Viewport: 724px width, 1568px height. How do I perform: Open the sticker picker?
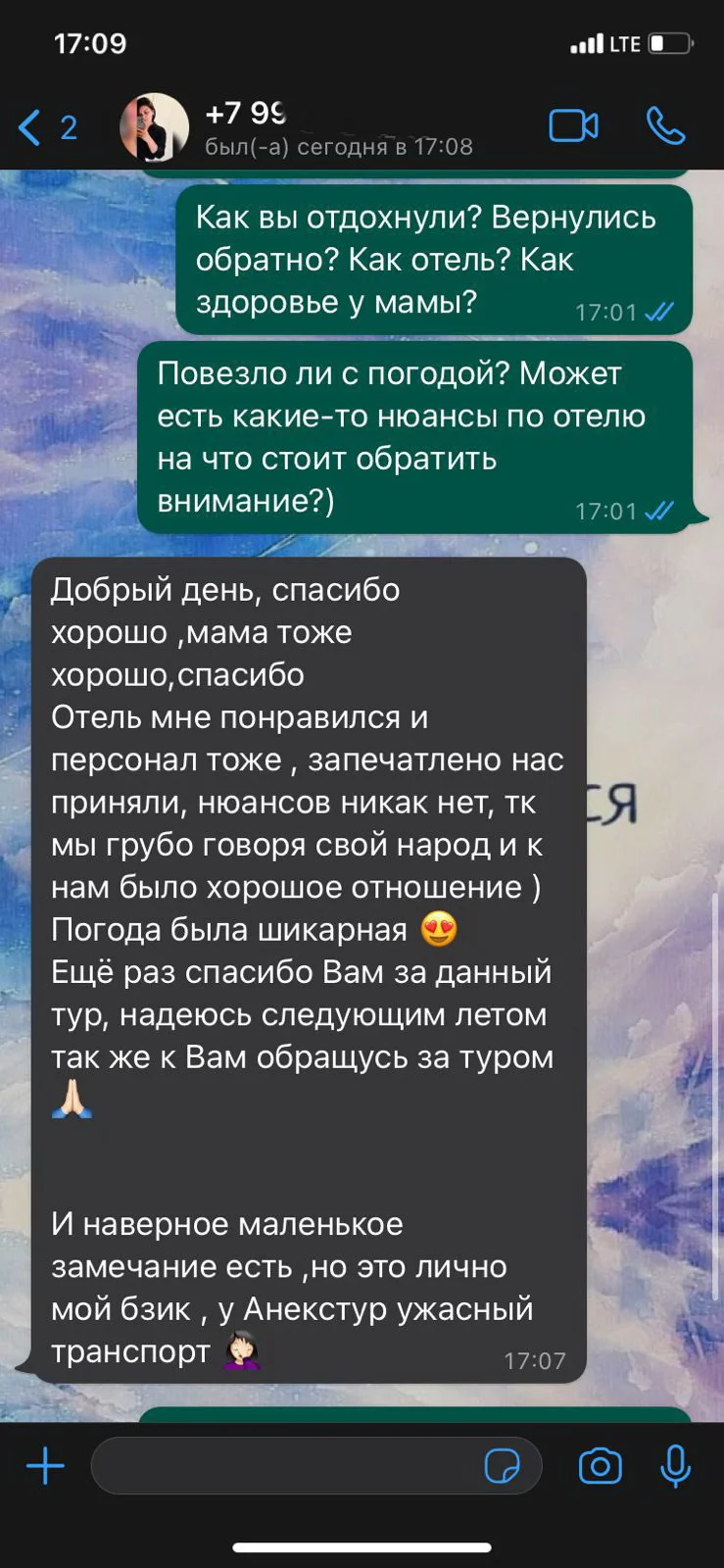[502, 1466]
